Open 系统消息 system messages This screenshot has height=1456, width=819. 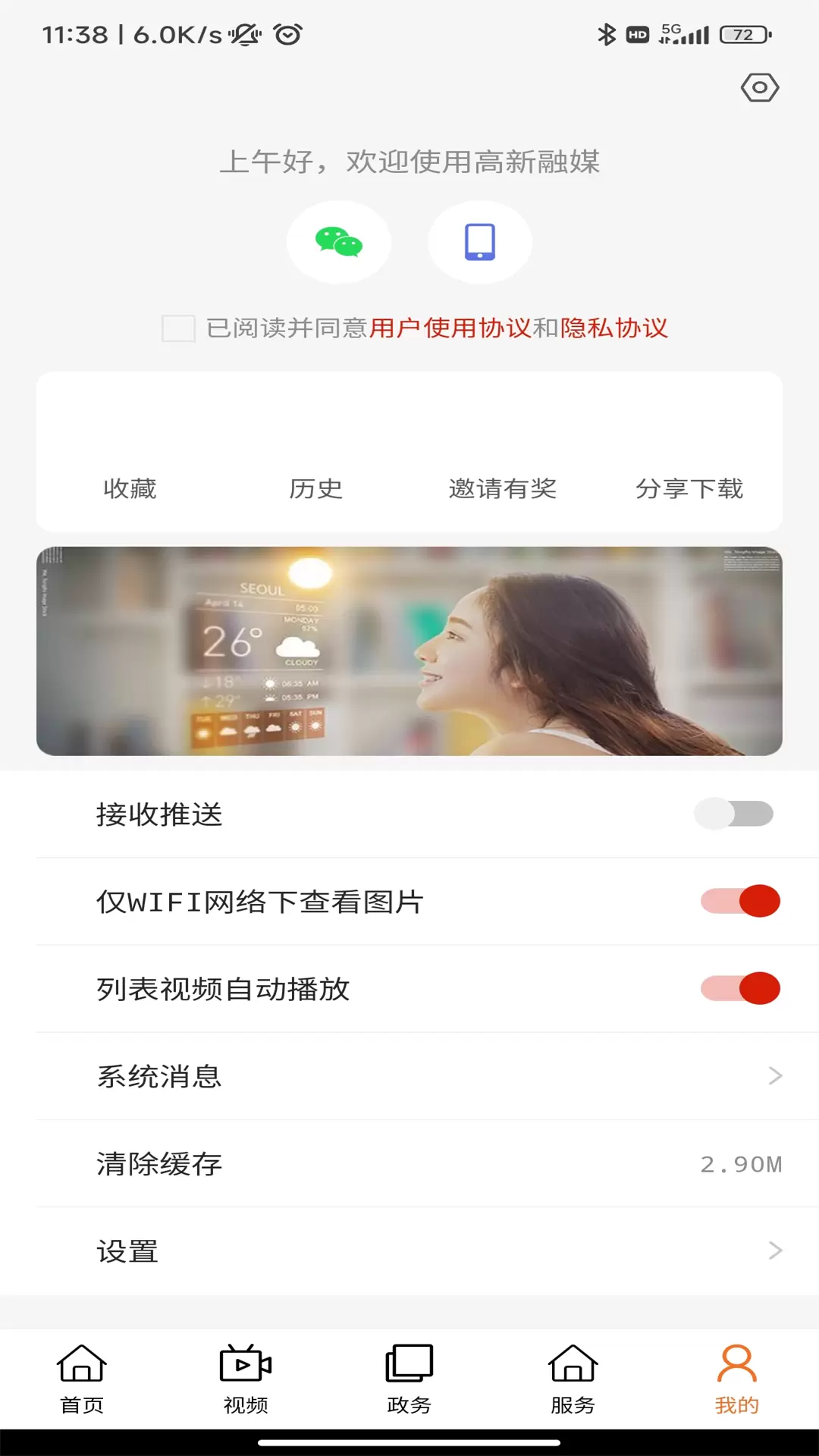coord(409,1076)
